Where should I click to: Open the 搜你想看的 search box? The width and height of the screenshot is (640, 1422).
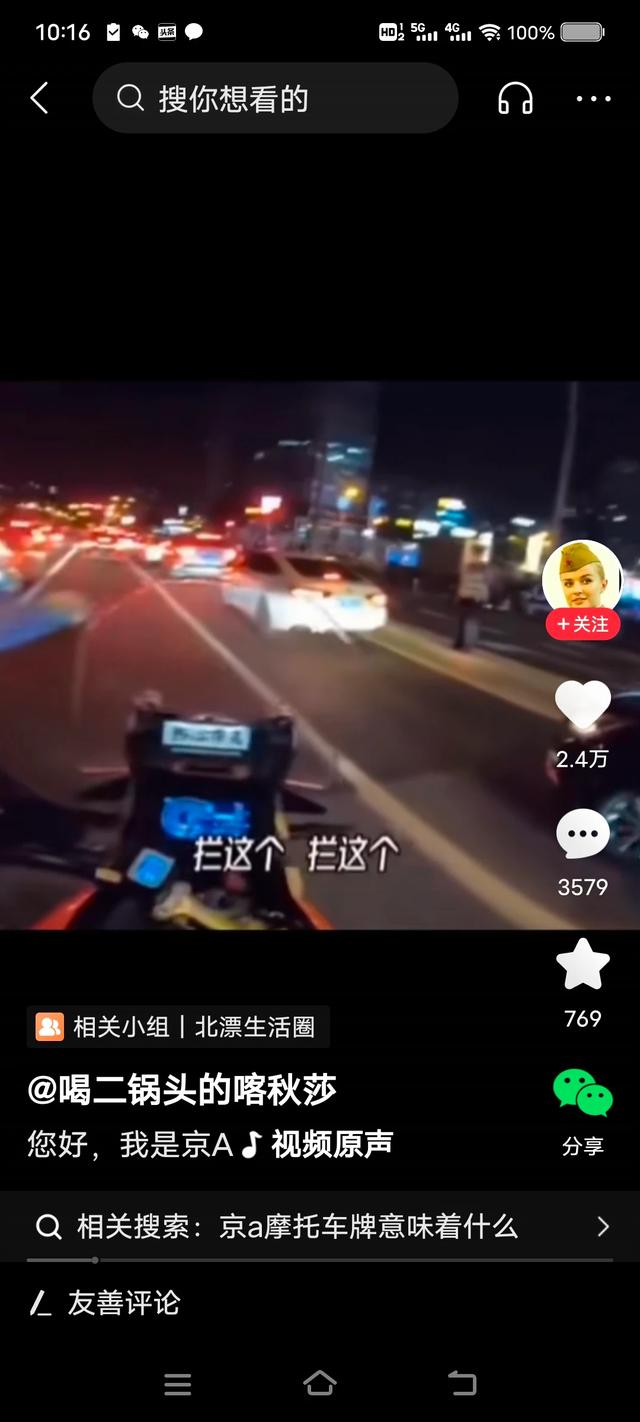point(275,98)
